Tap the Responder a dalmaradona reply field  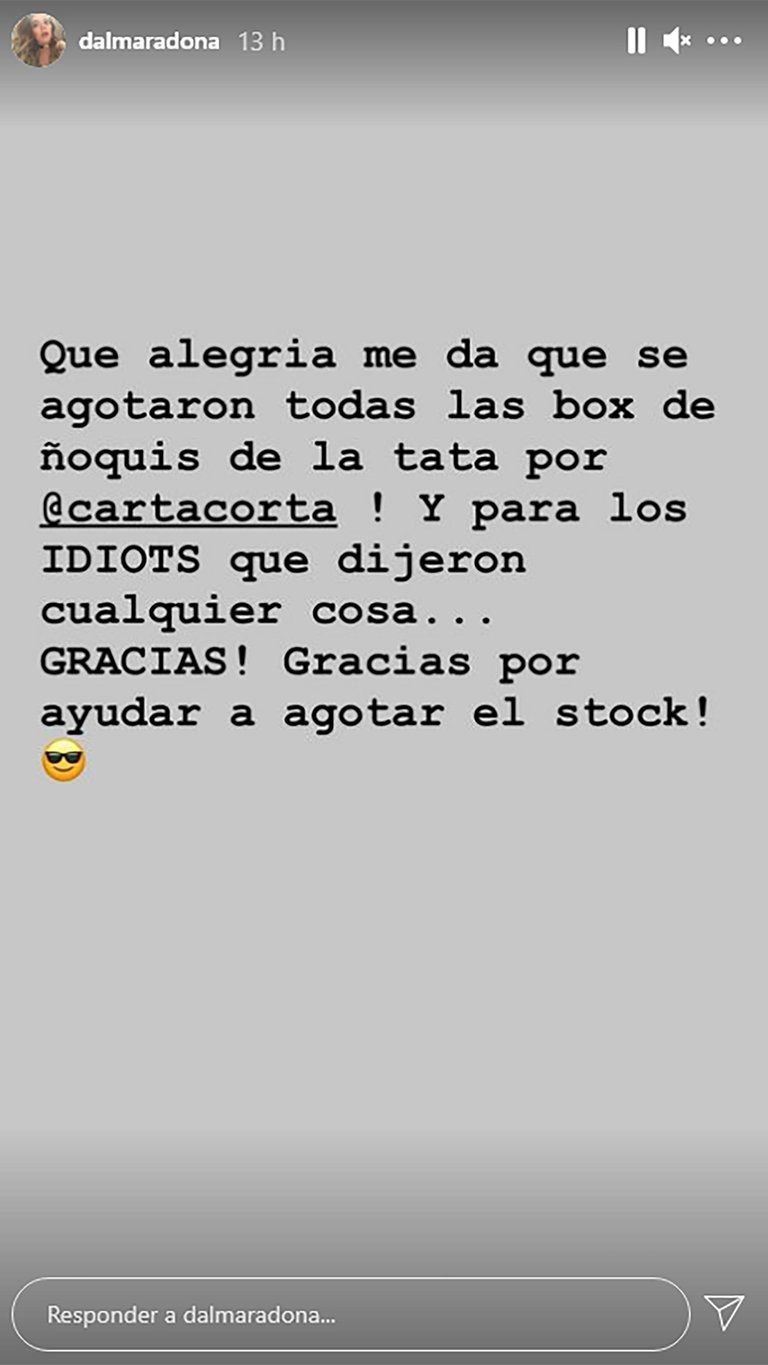pos(350,1314)
